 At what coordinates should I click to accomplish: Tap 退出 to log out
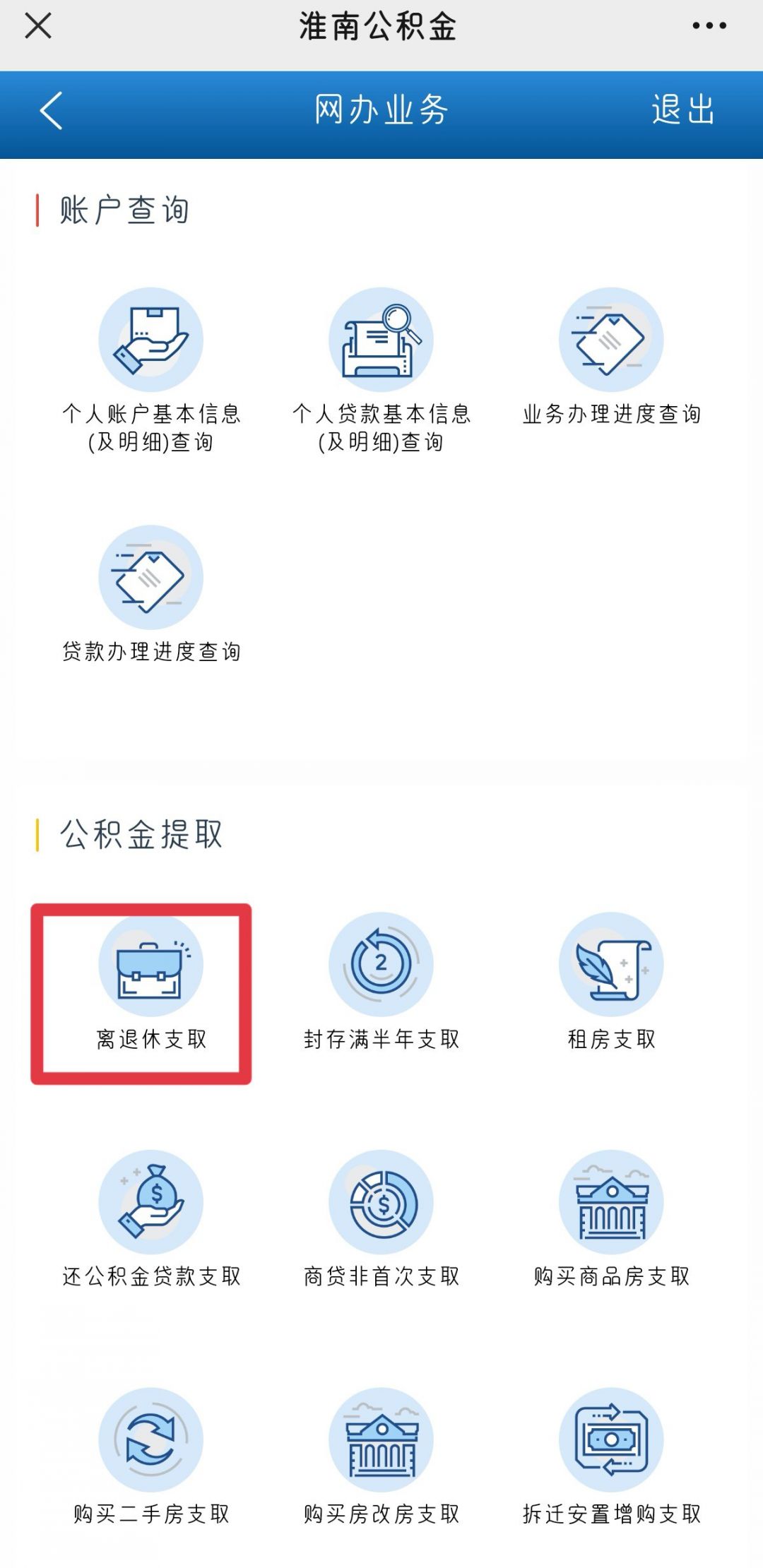point(682,111)
